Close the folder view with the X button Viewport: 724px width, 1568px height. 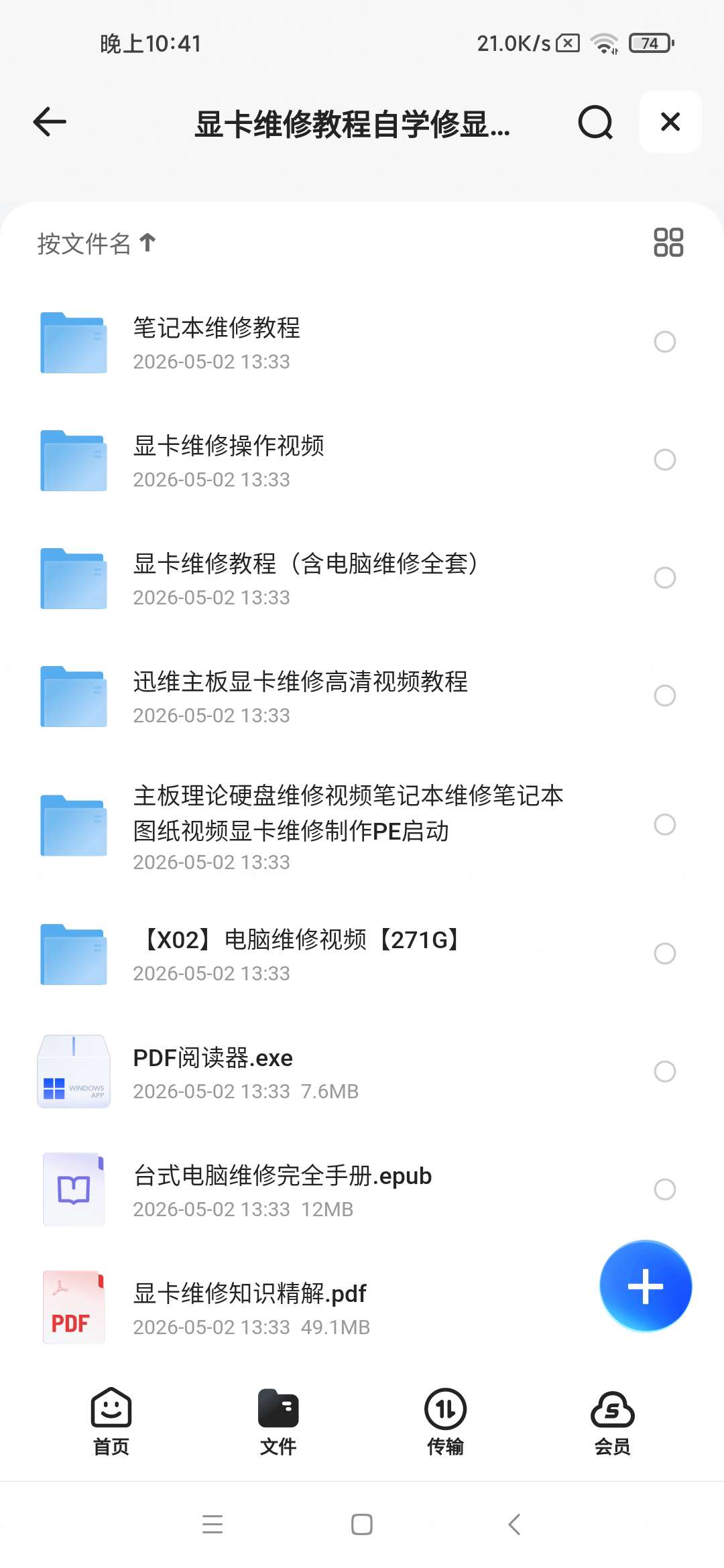pyautogui.click(x=670, y=121)
